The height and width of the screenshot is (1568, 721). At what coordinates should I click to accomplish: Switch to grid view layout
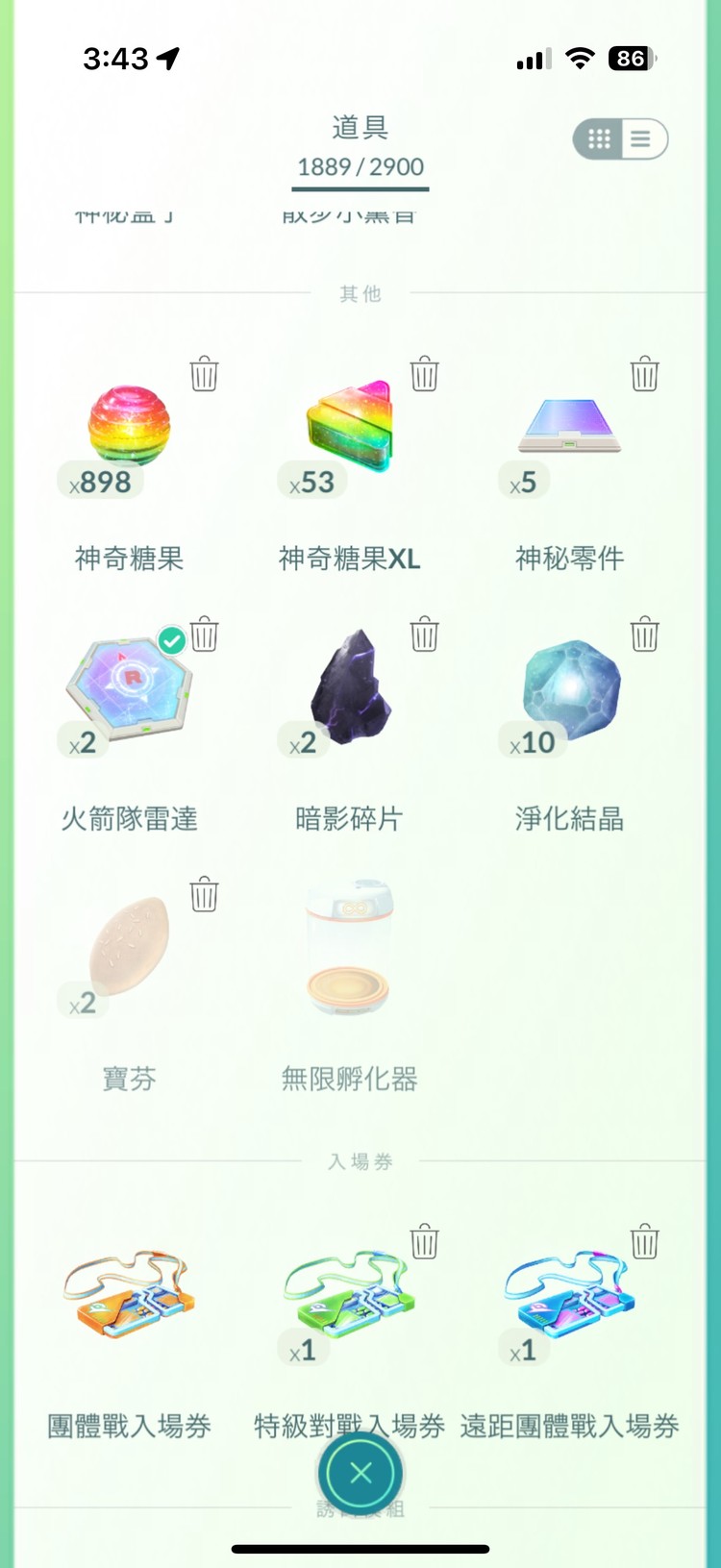pos(598,138)
